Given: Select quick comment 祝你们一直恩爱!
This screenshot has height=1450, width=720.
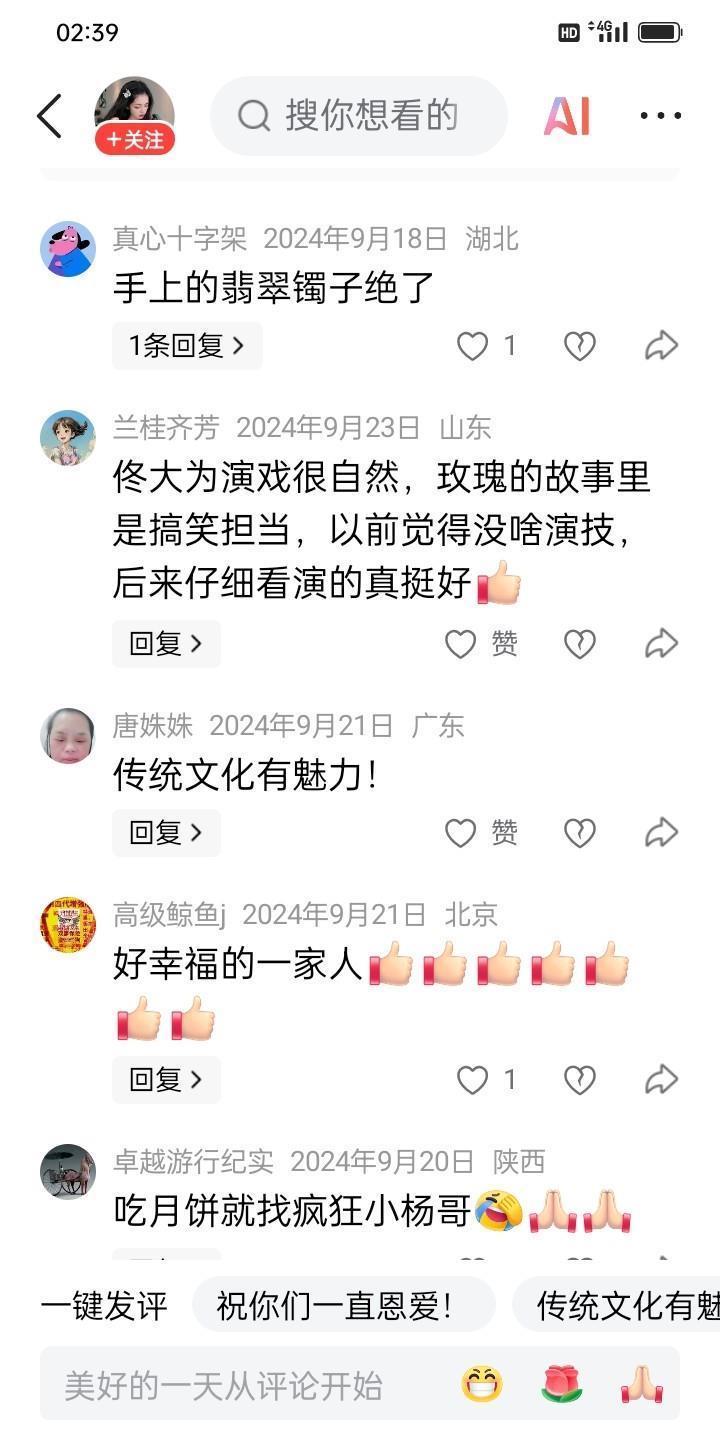Looking at the screenshot, I should coord(343,1305).
